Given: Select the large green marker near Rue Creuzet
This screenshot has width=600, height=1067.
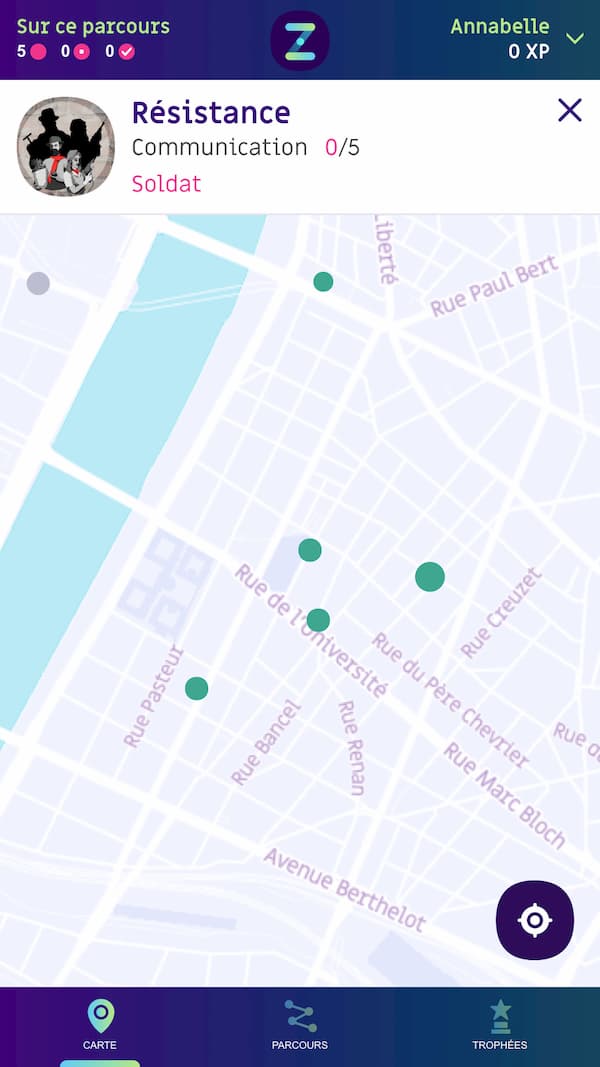Looking at the screenshot, I should coord(430,577).
